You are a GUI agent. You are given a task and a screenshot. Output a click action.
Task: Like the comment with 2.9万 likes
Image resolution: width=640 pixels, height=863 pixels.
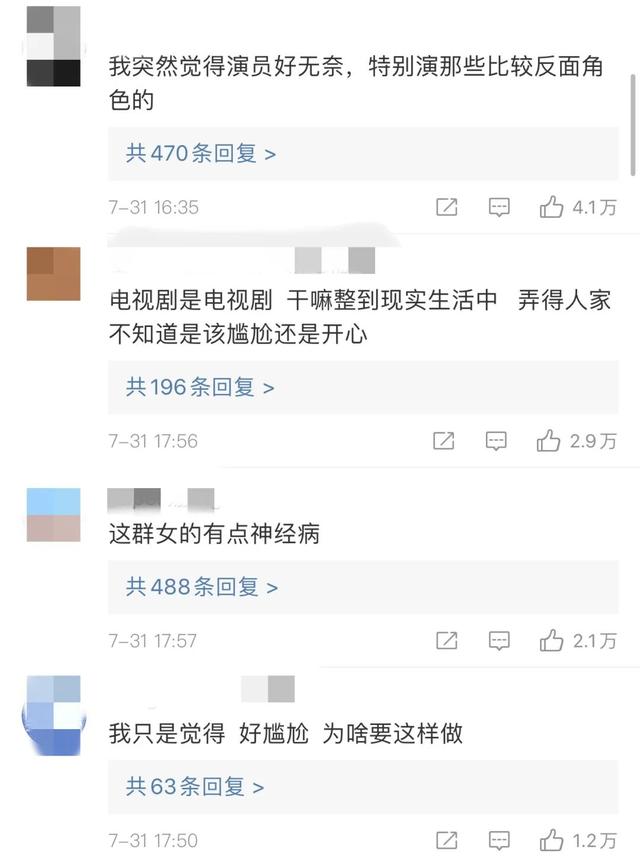click(548, 440)
